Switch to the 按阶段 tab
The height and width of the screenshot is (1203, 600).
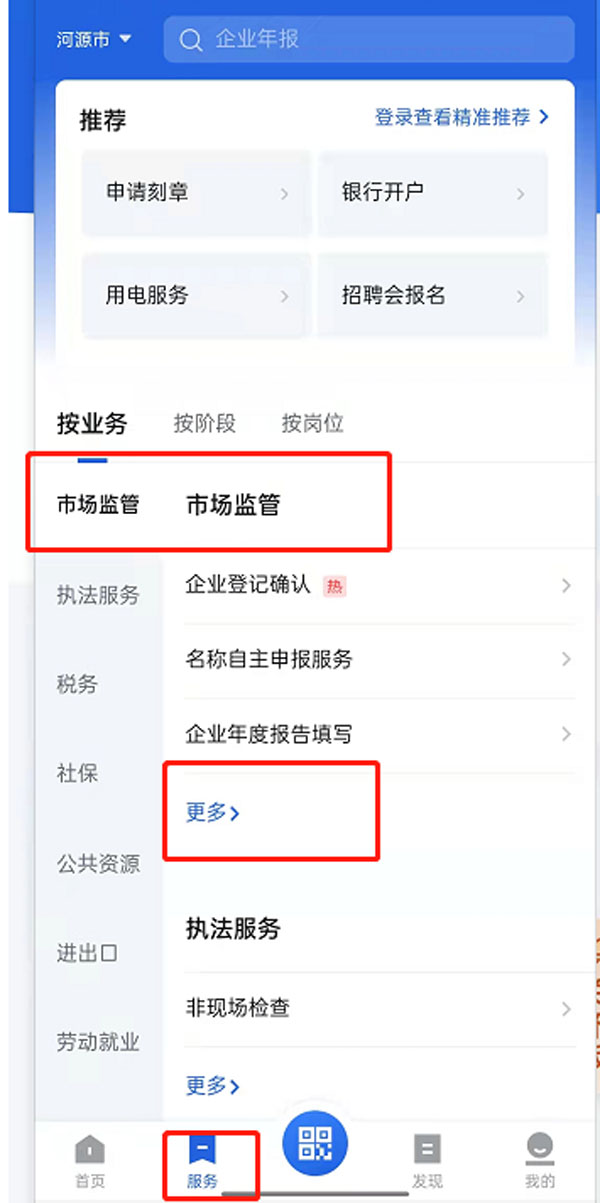point(204,423)
